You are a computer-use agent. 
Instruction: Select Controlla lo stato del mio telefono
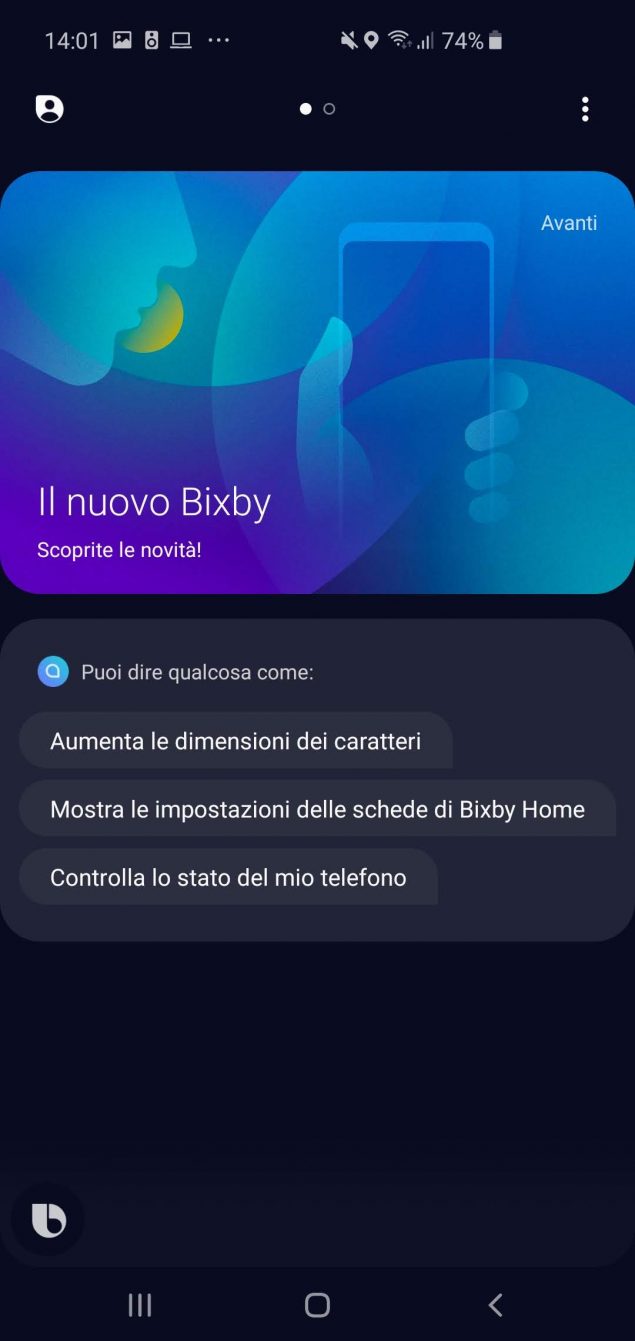tap(228, 878)
